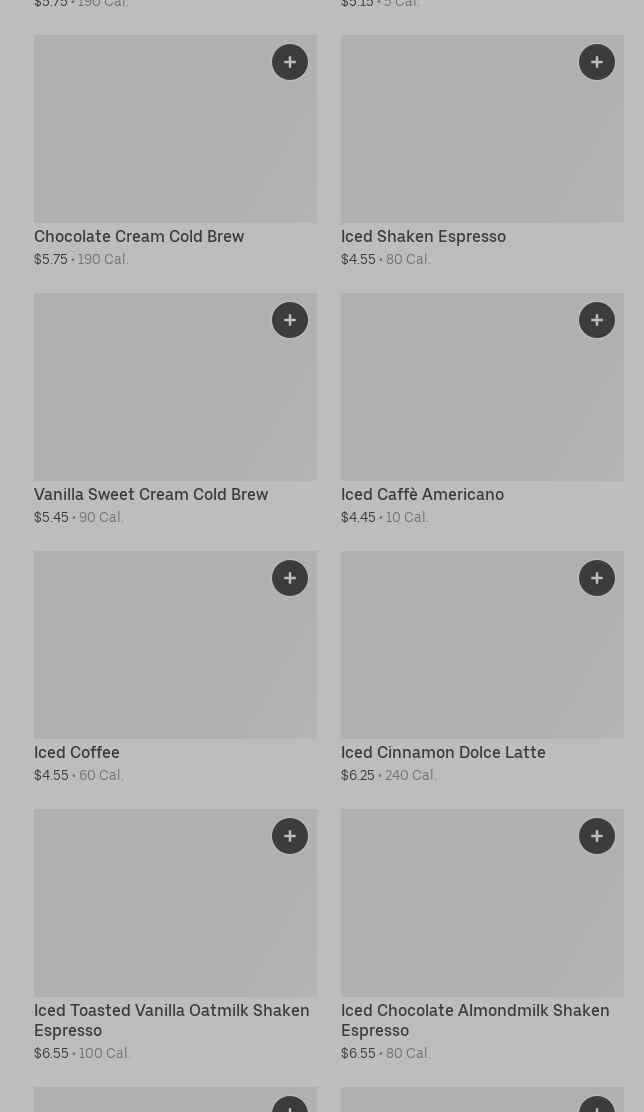Screen dimensions: 644x1112
Task: Add Iced Caffè Americano to order
Action: [x=597, y=320]
